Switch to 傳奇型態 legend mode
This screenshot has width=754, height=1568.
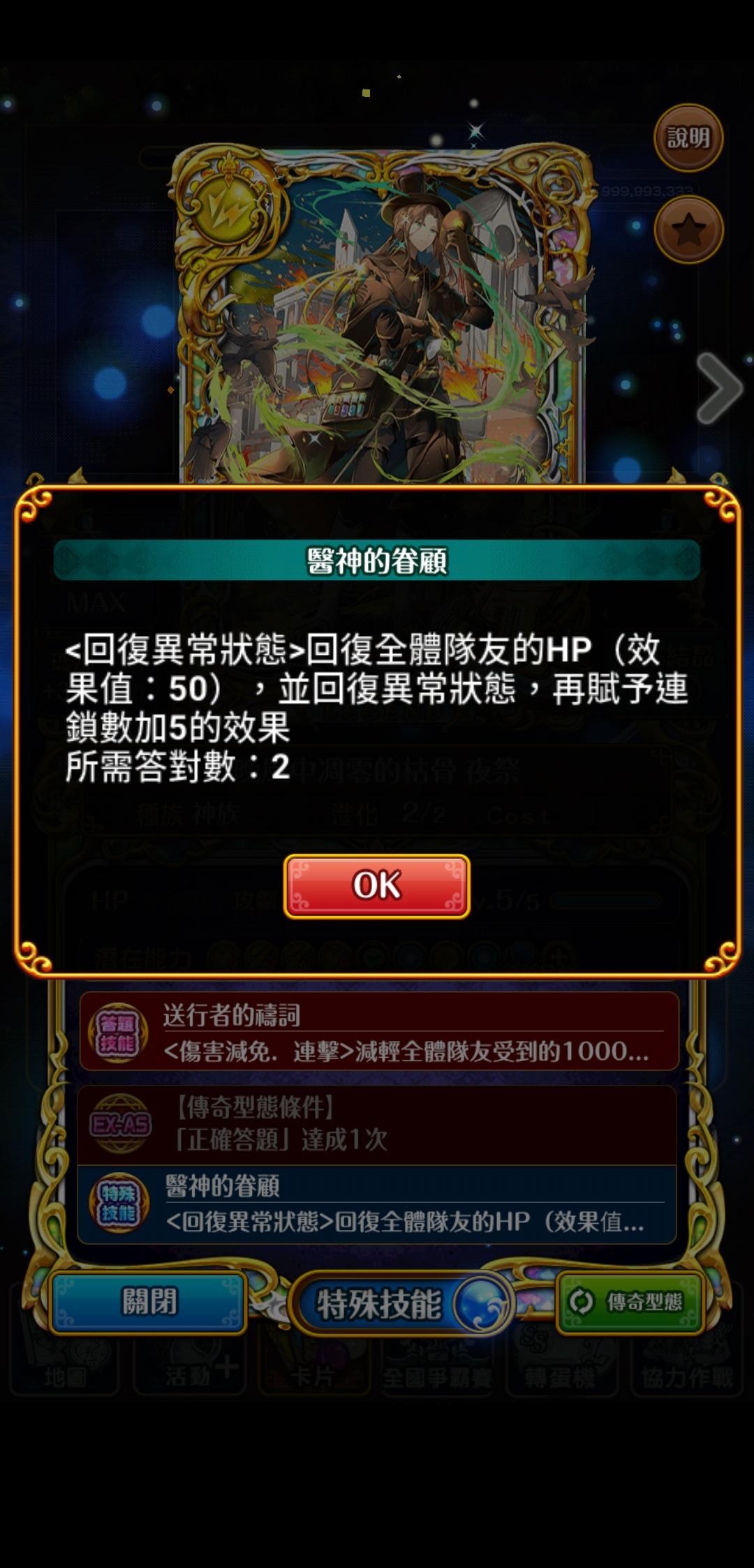[x=630, y=1302]
